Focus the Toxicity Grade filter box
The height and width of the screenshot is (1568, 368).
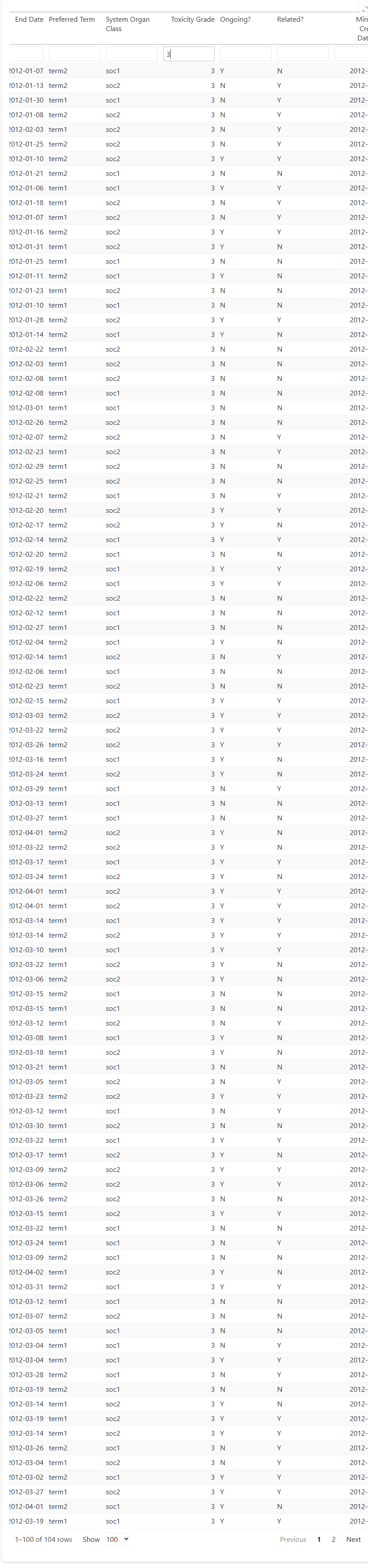pos(188,54)
